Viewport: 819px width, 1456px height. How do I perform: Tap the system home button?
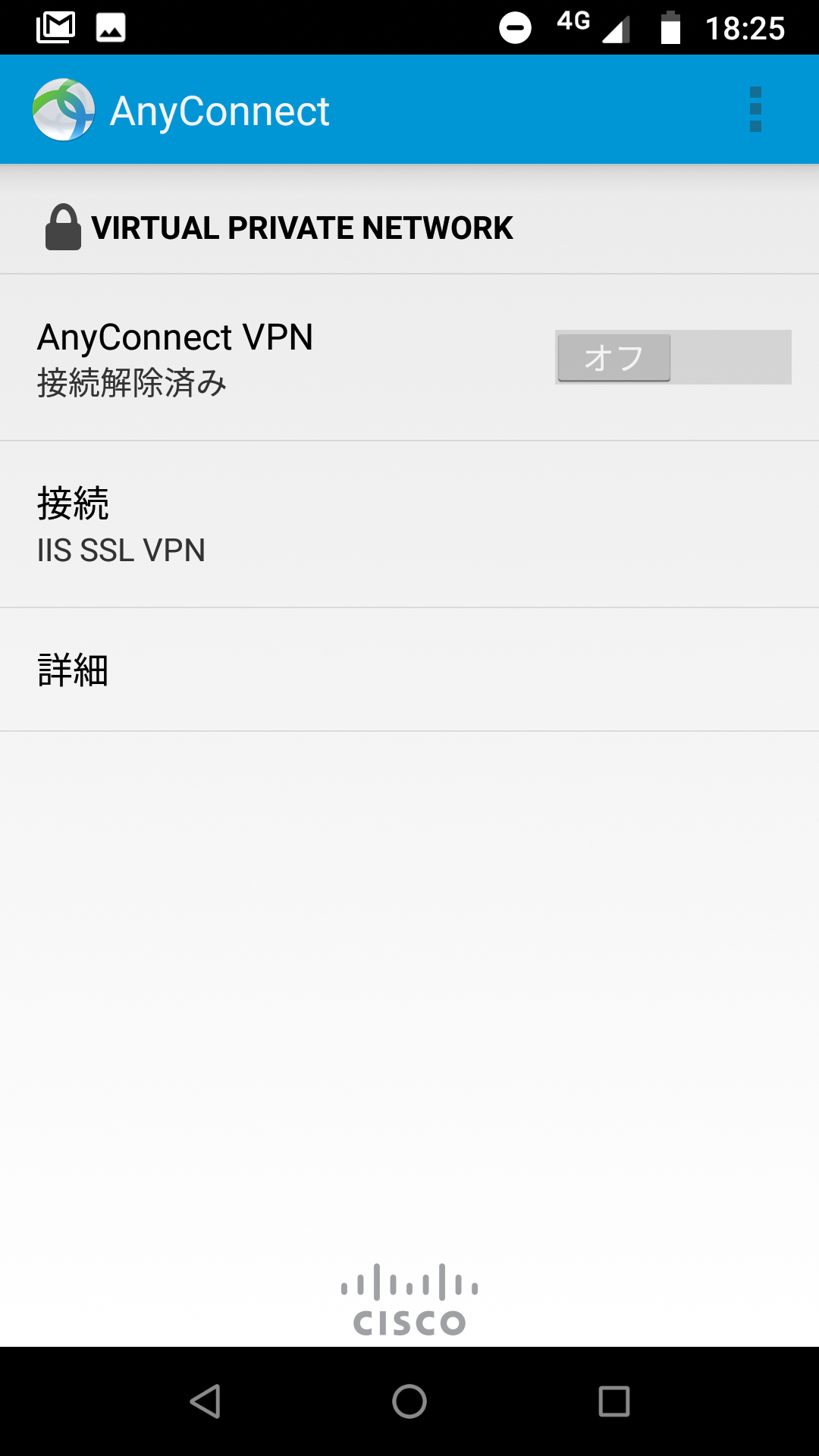[409, 1401]
